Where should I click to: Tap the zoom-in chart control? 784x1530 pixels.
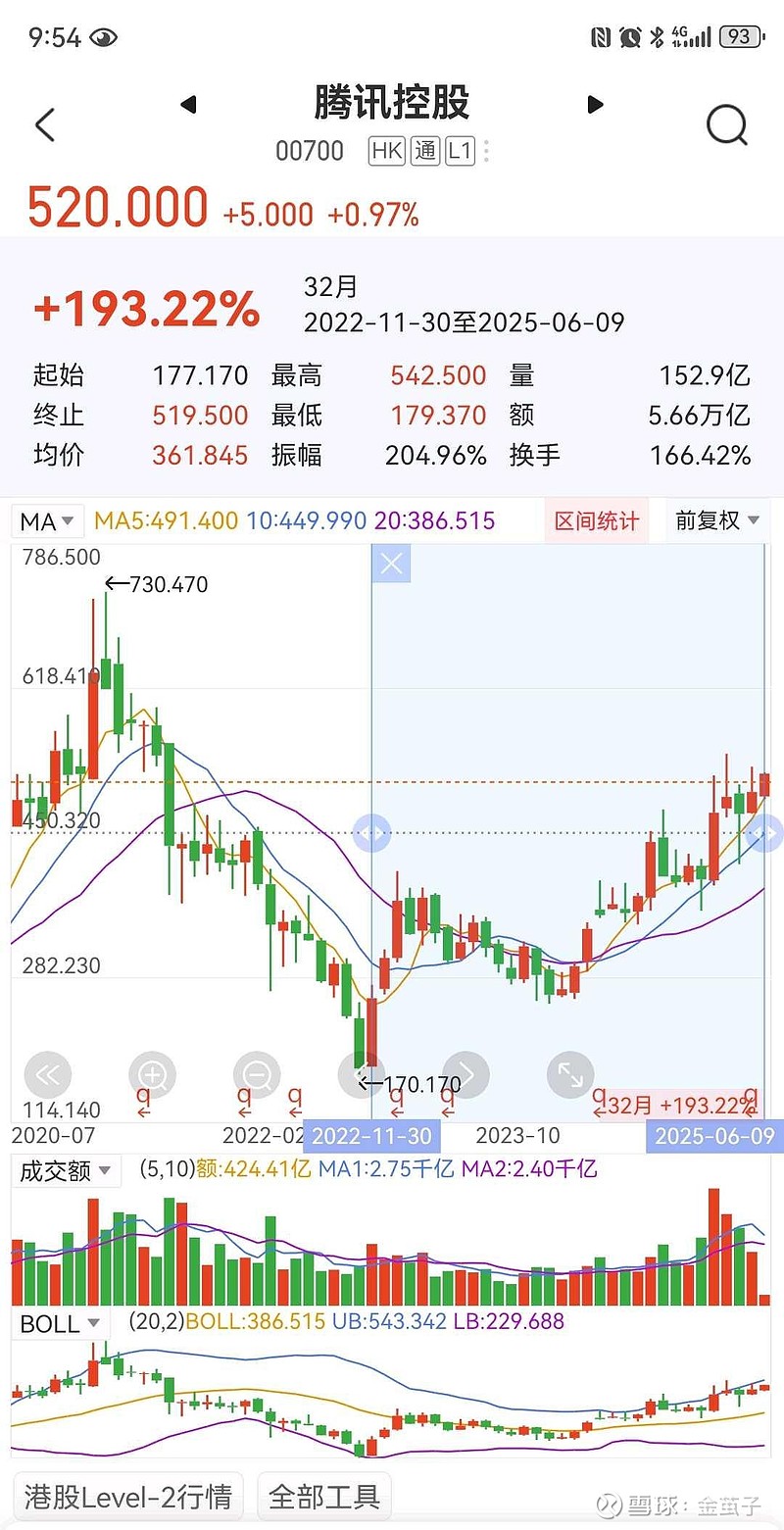pos(152,1074)
